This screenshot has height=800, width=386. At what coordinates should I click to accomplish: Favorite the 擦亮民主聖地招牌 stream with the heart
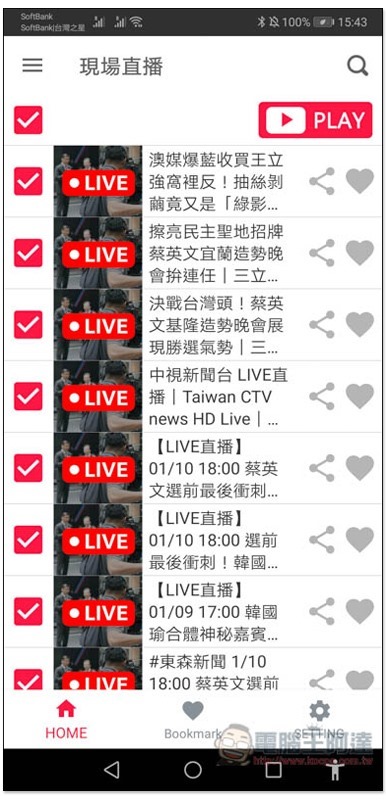tap(359, 253)
